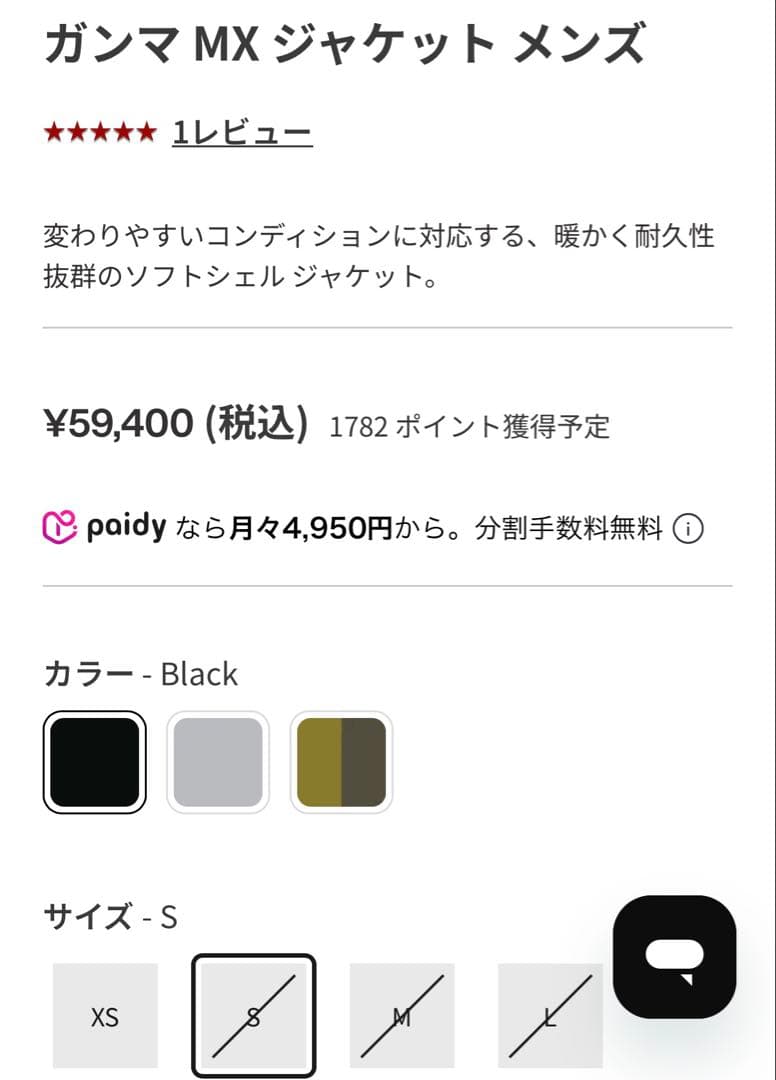Select size XS
The height and width of the screenshot is (1080, 776).
coord(105,1016)
